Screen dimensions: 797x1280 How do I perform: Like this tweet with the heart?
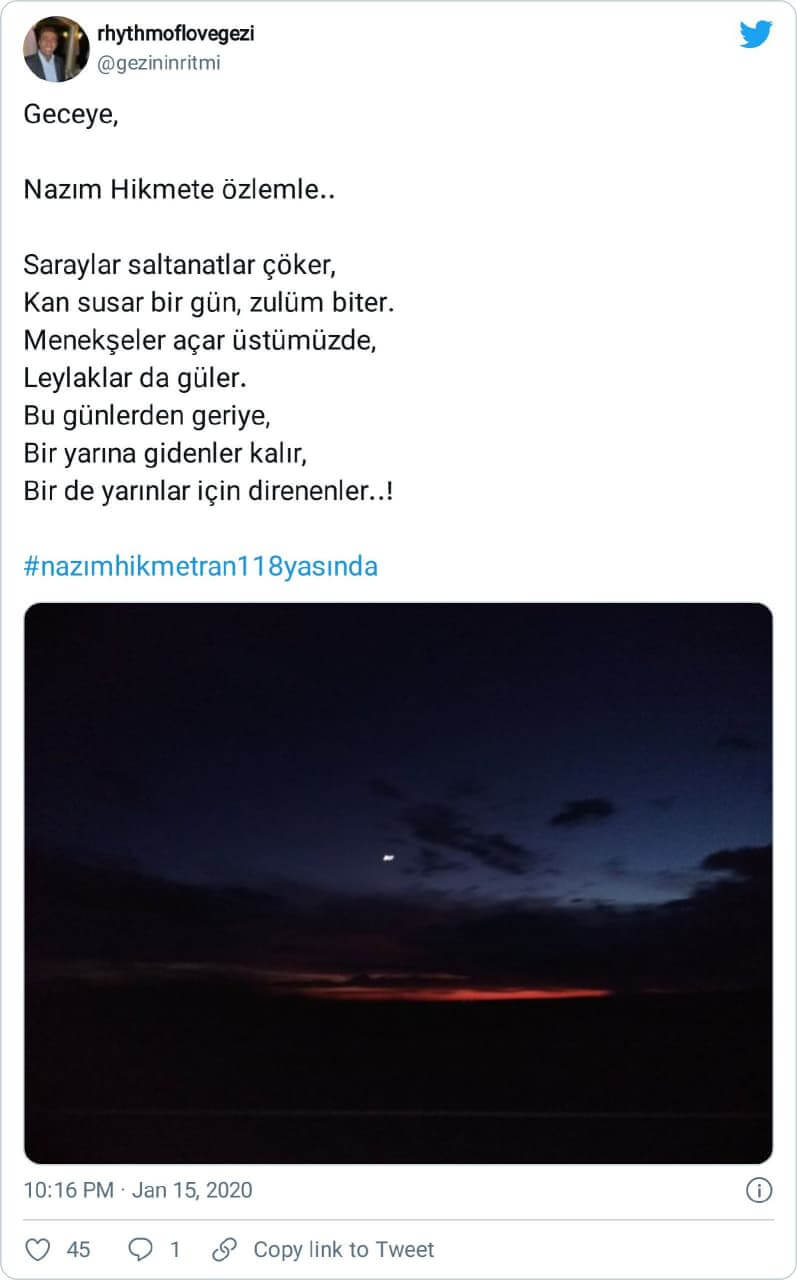tap(38, 1249)
